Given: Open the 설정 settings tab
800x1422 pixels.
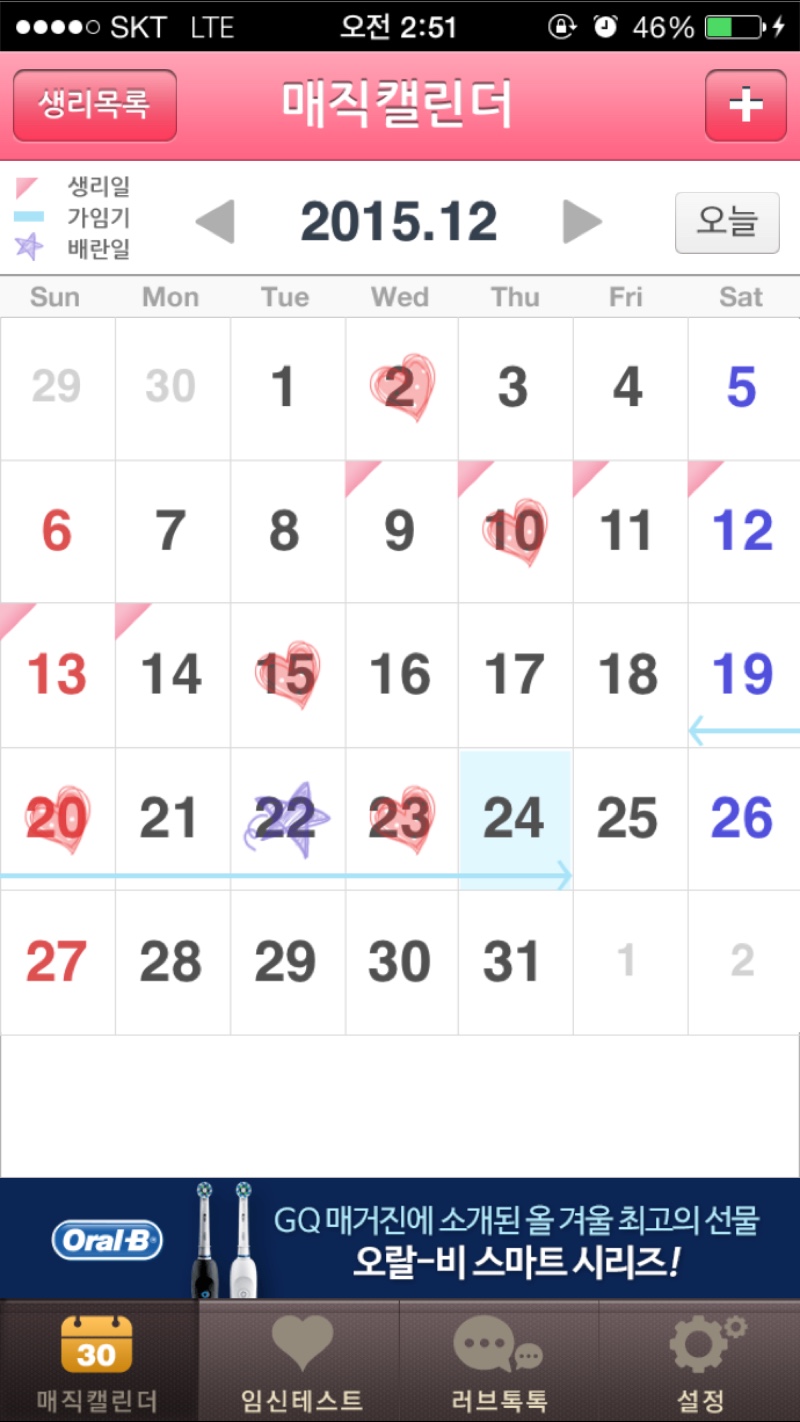Looking at the screenshot, I should pos(700,1361).
